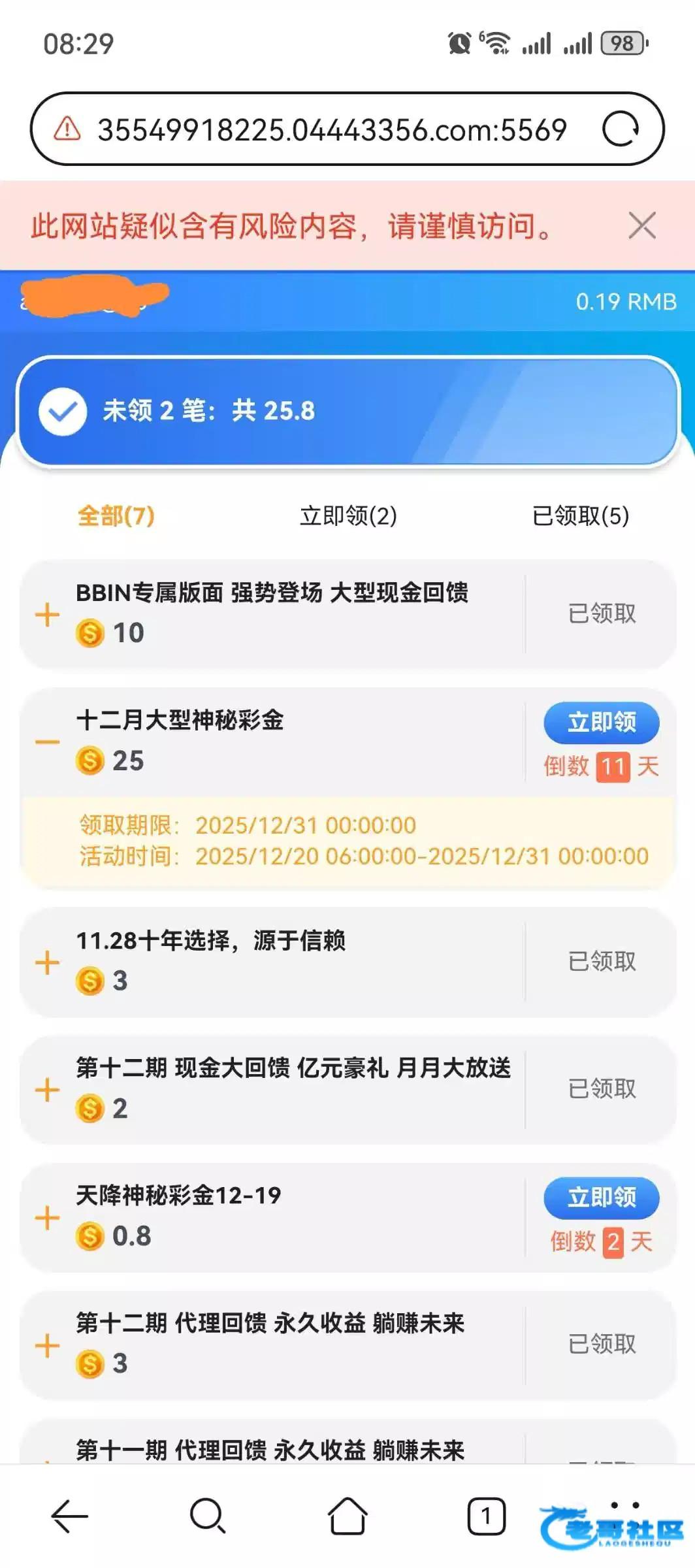
Task: Open the browser tab switcher
Action: 486,1516
